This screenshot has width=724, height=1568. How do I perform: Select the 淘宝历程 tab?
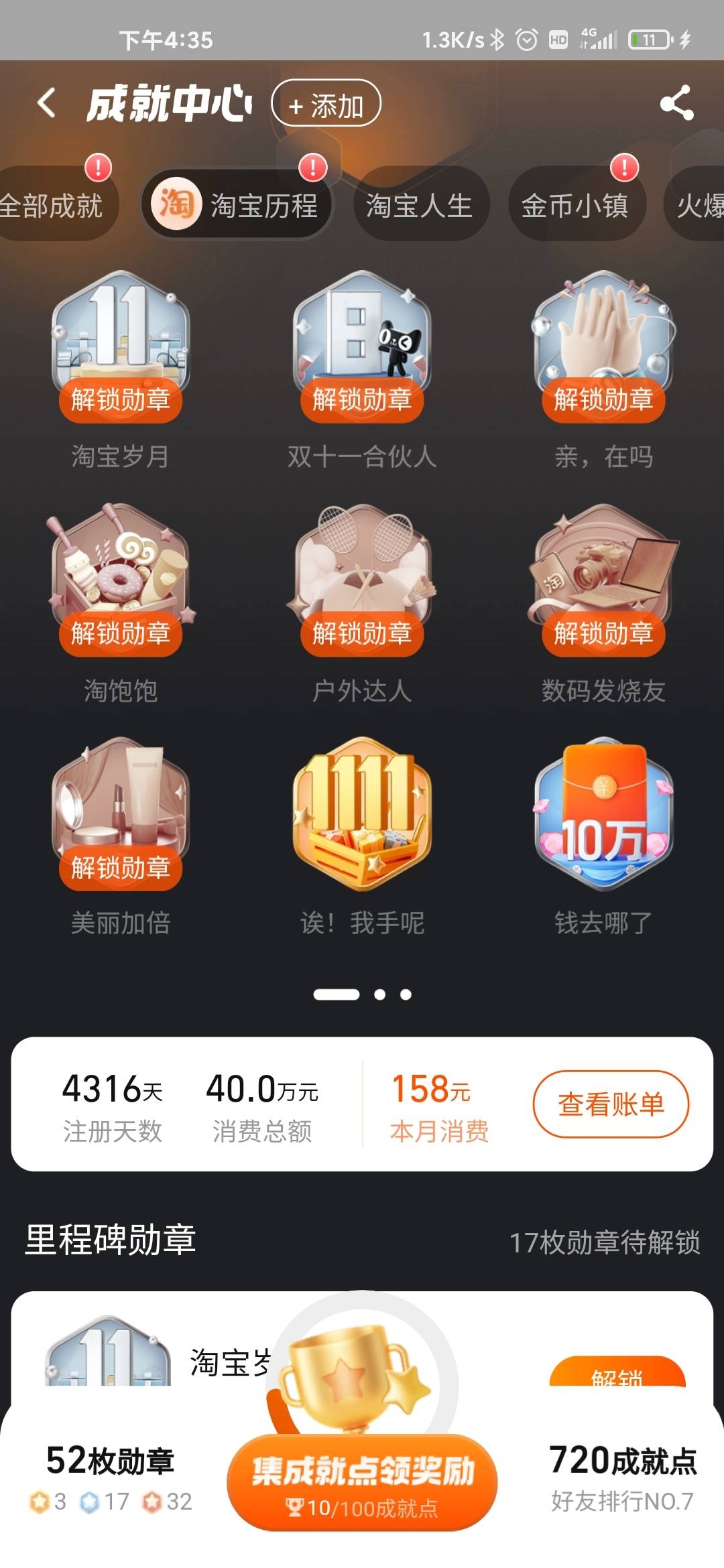[x=238, y=204]
